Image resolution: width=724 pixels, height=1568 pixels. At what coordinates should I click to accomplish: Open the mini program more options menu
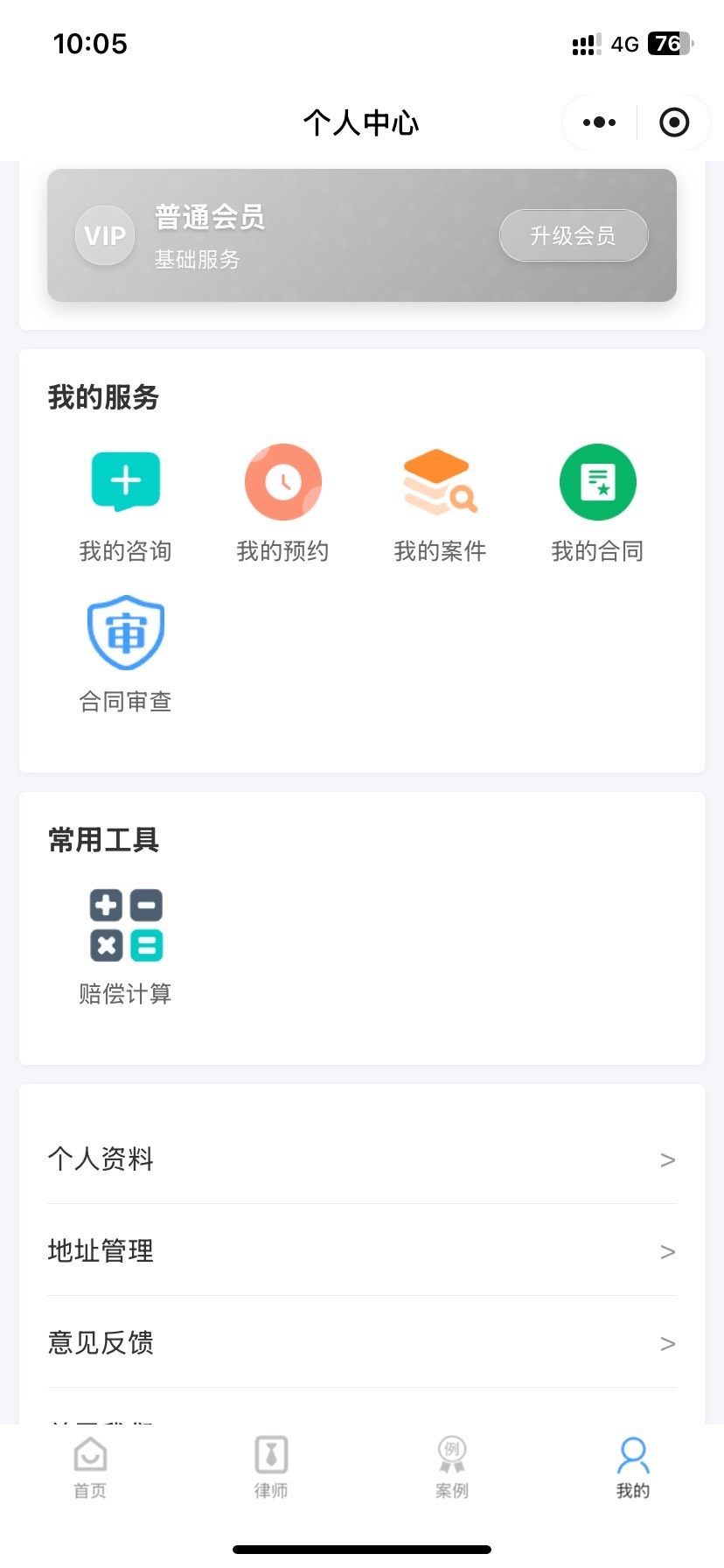[599, 122]
